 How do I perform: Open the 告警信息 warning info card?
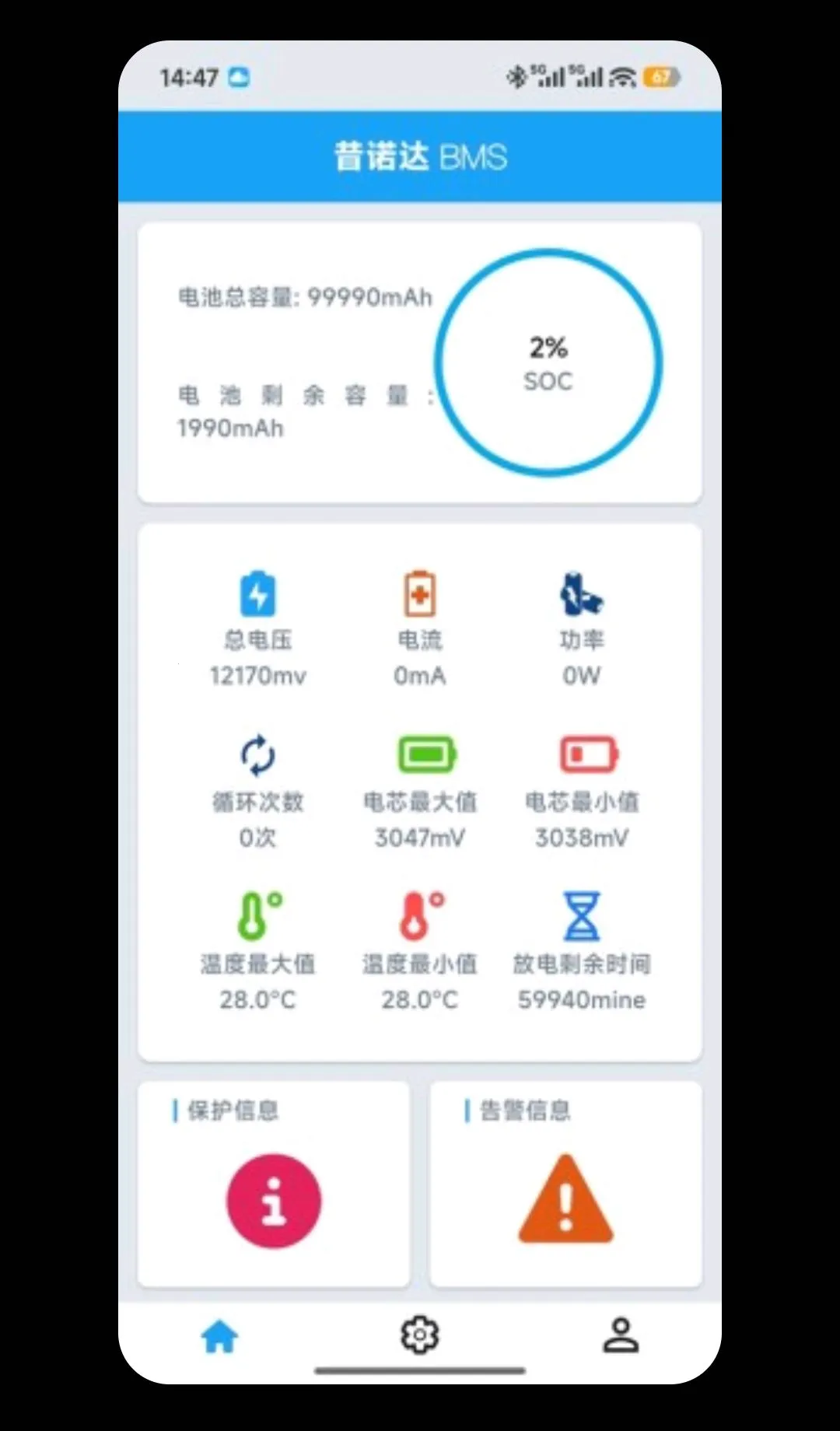coord(566,1183)
